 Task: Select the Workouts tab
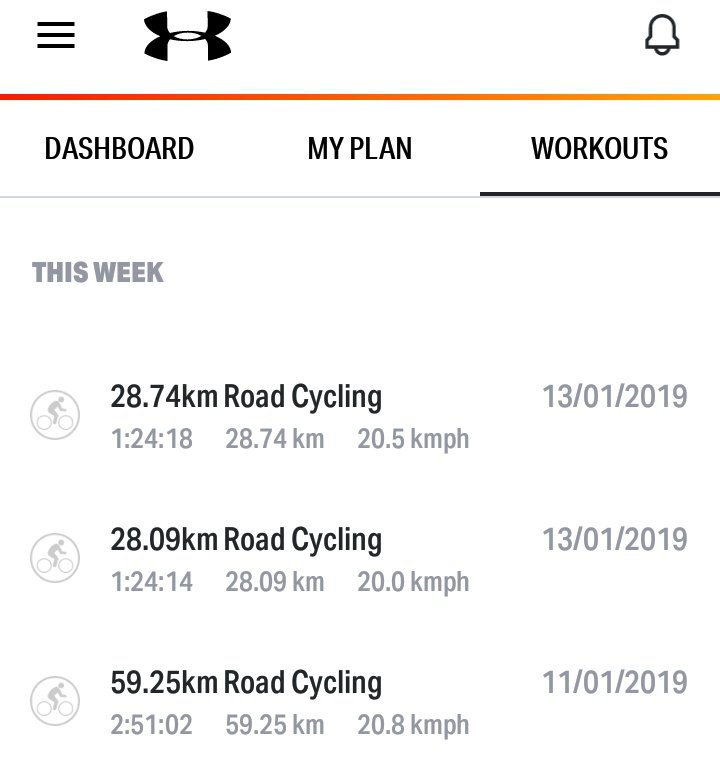[599, 149]
